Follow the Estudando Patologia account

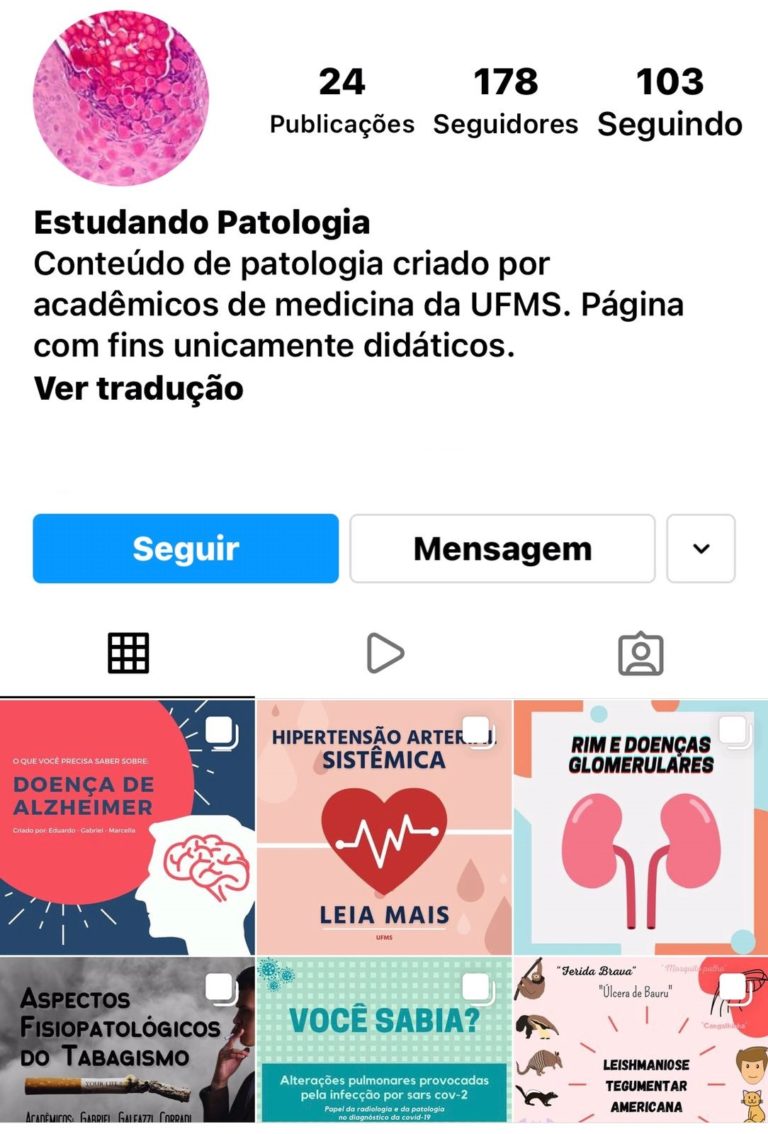185,548
